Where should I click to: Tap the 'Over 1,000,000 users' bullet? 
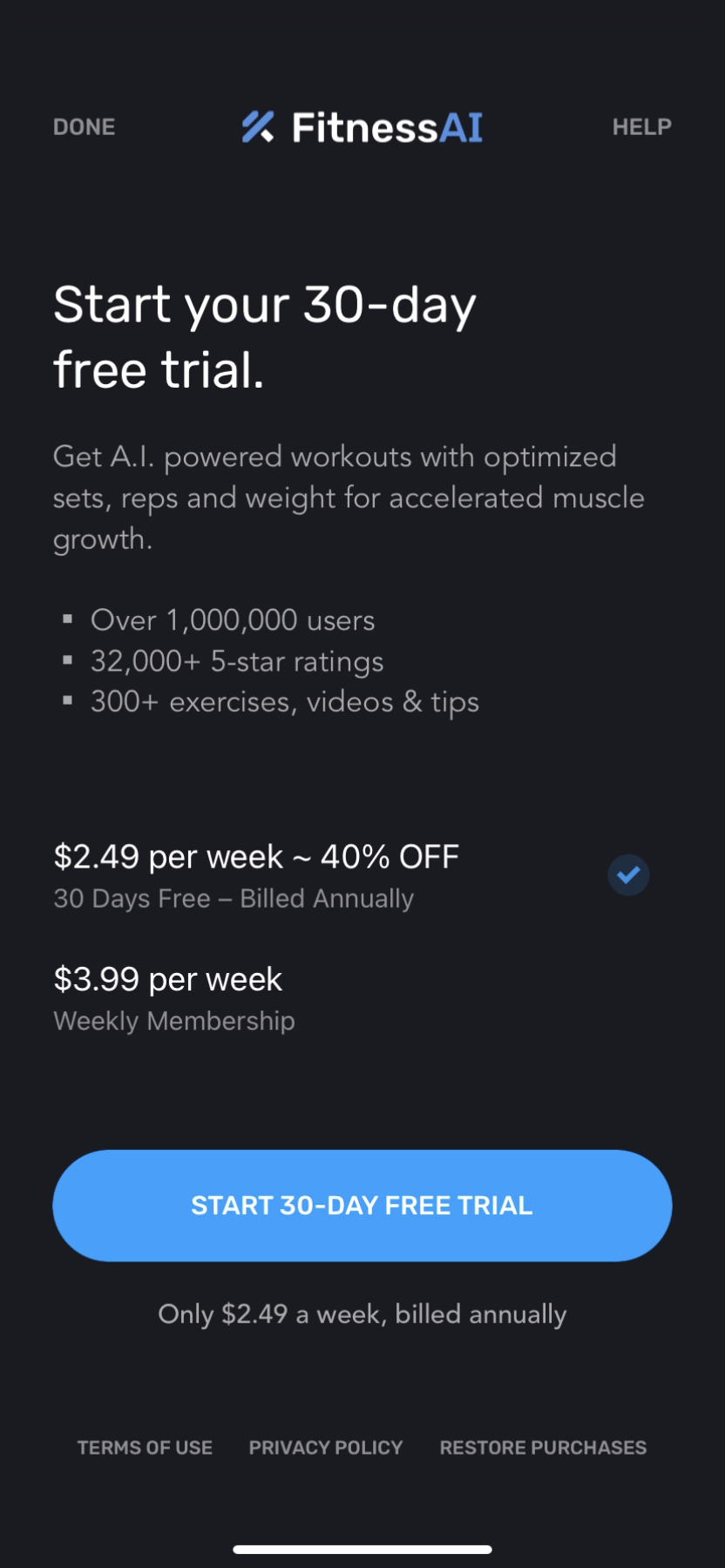pyautogui.click(x=233, y=620)
